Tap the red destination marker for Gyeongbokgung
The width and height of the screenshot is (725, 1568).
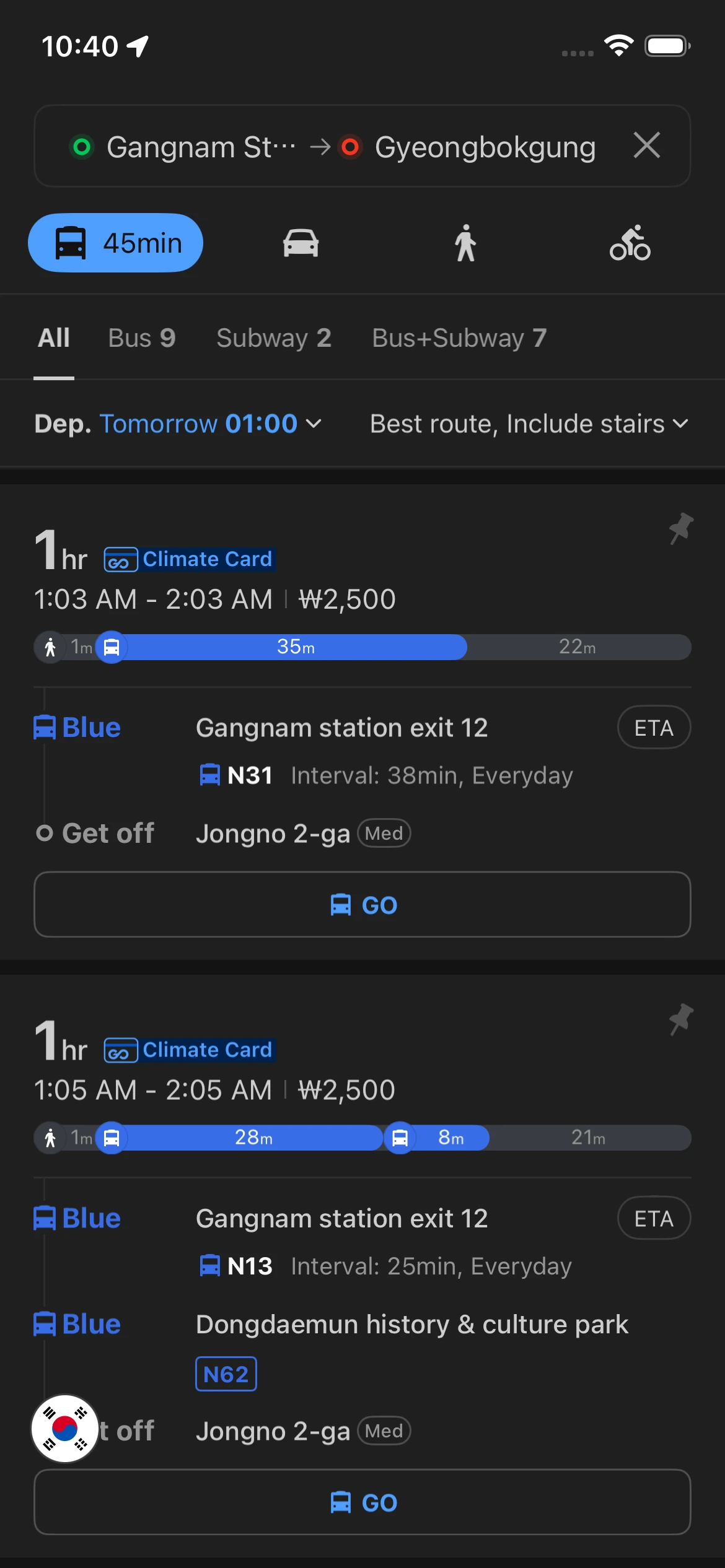tap(349, 146)
